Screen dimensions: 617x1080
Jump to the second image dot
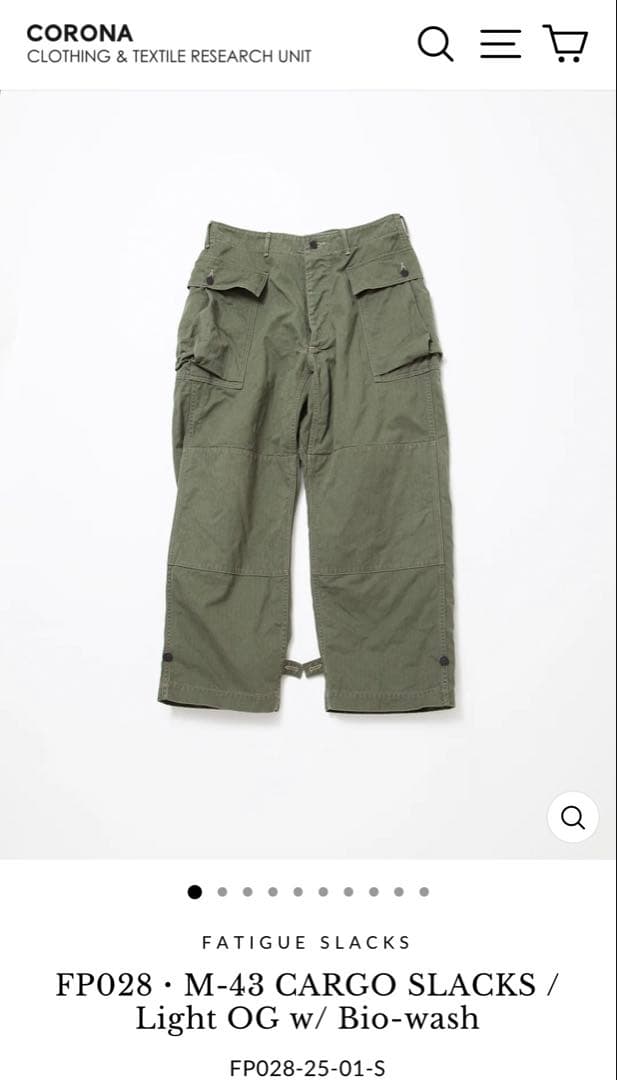(221, 892)
